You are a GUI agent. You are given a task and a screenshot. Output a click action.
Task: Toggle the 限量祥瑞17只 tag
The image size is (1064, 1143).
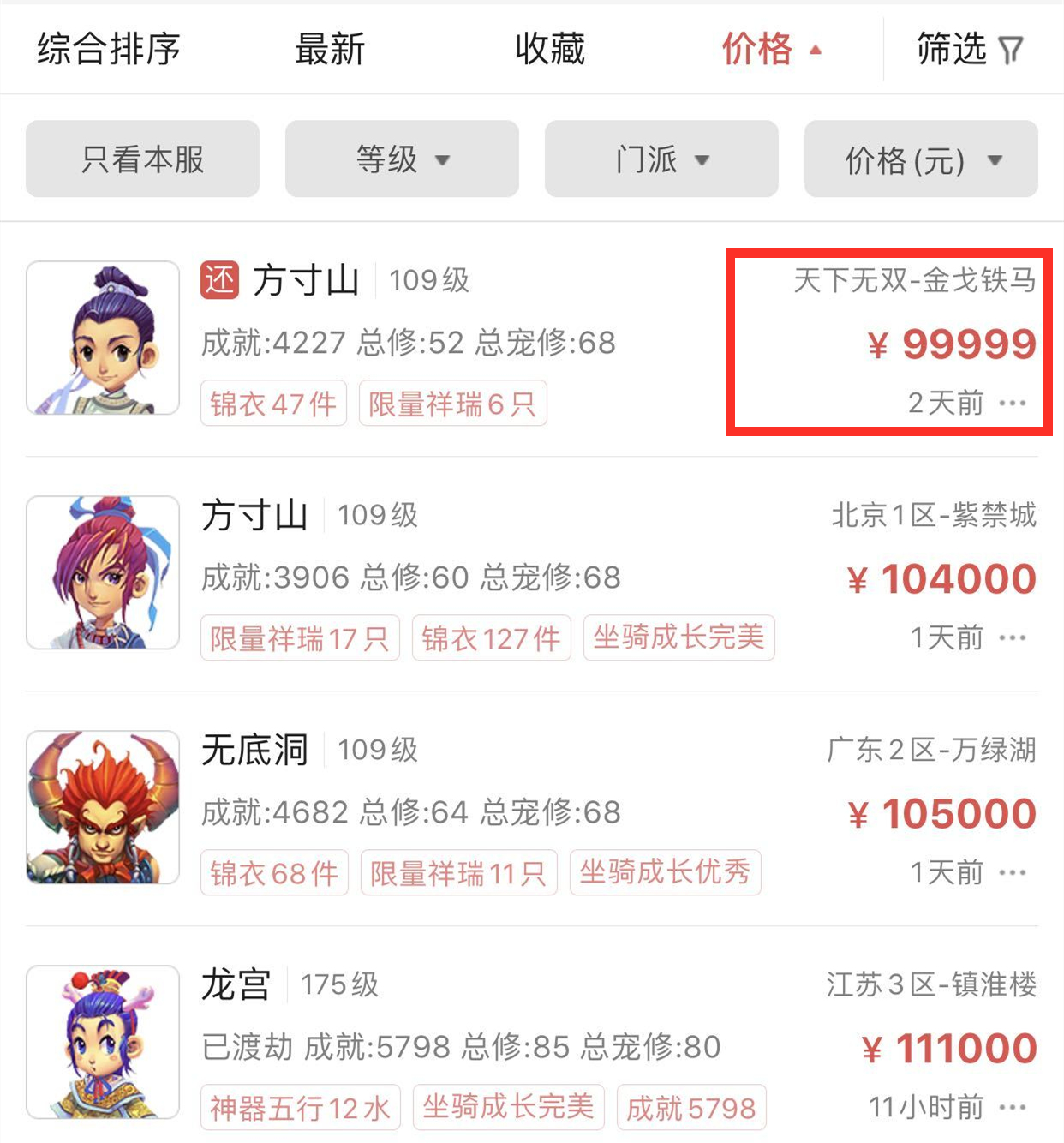click(301, 637)
